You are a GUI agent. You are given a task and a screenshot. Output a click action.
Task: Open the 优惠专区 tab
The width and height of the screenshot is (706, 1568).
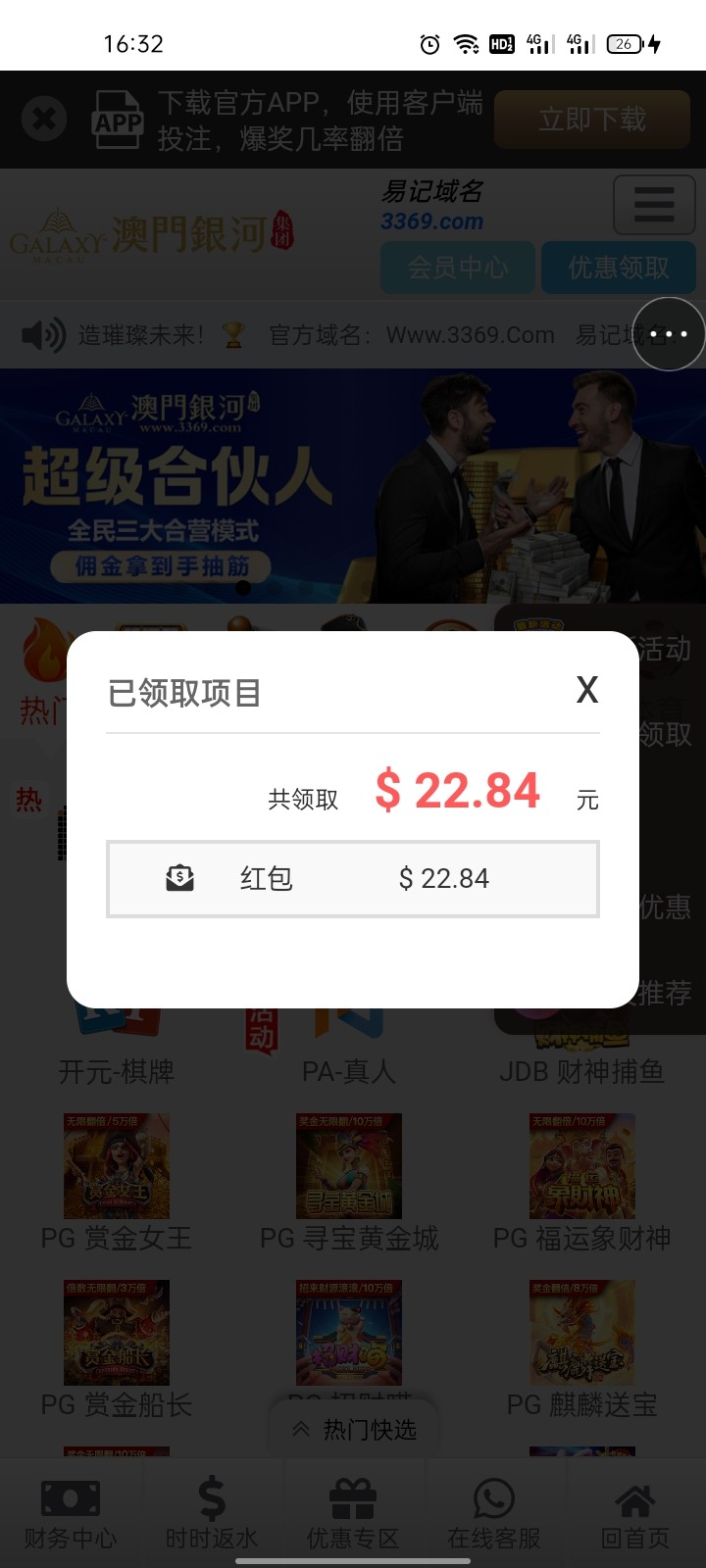coord(353,1514)
